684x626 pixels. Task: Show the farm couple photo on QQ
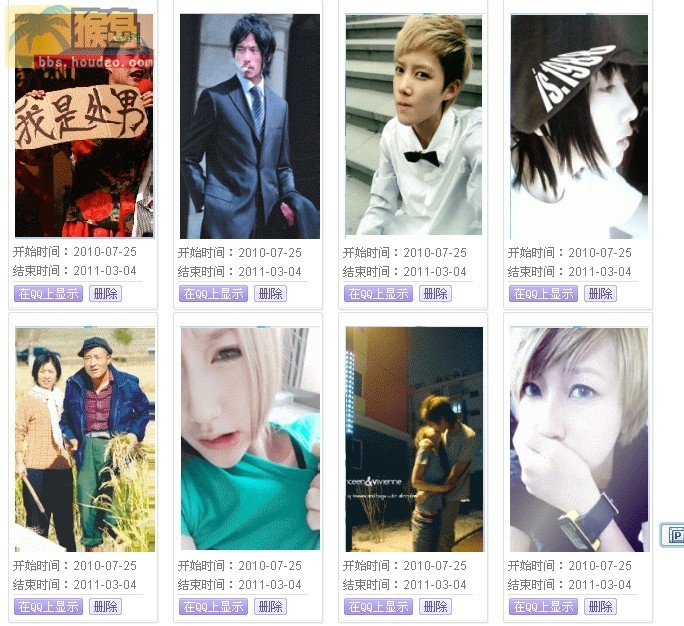(x=48, y=607)
